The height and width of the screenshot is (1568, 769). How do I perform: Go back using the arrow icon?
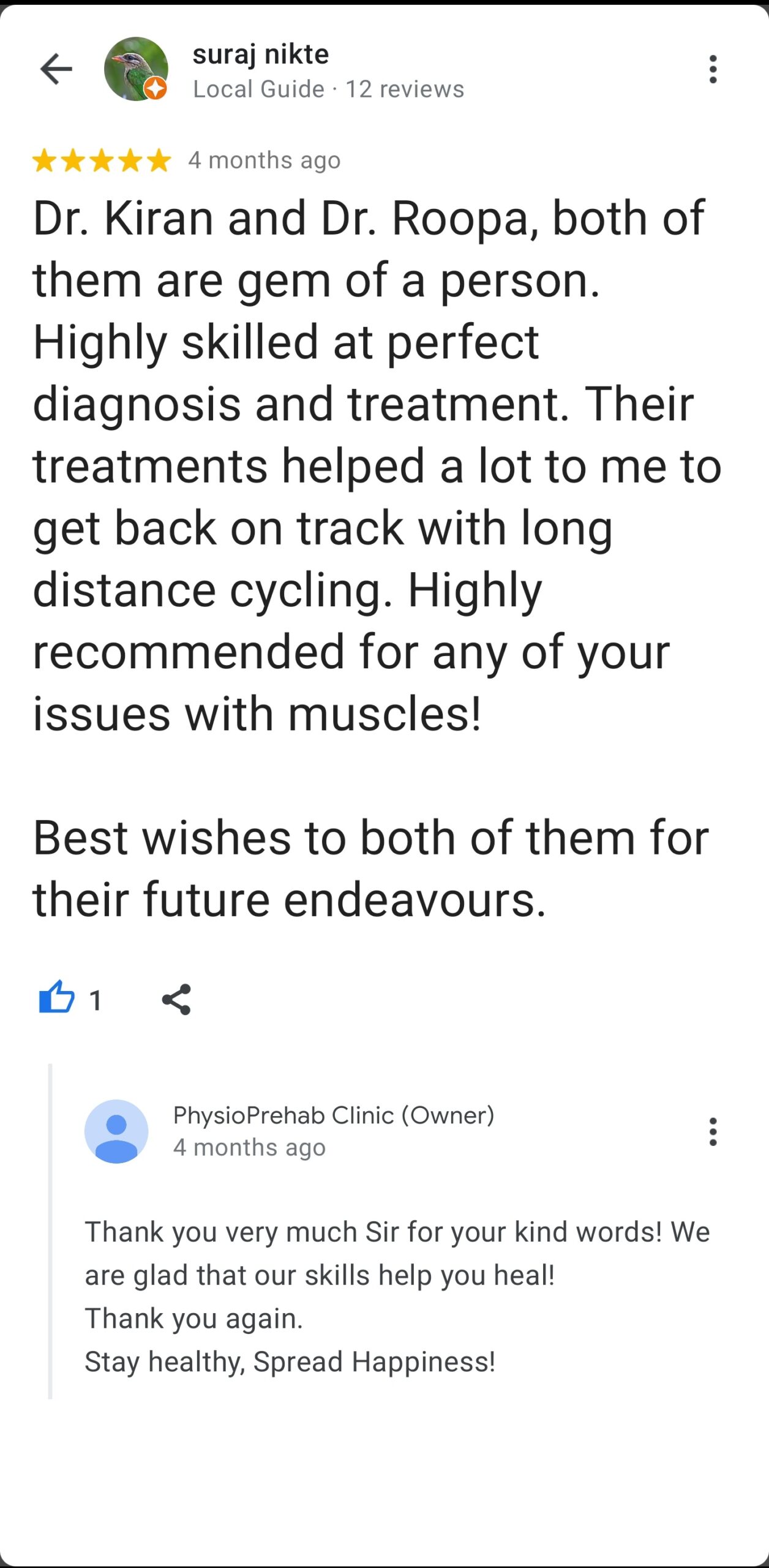click(56, 69)
